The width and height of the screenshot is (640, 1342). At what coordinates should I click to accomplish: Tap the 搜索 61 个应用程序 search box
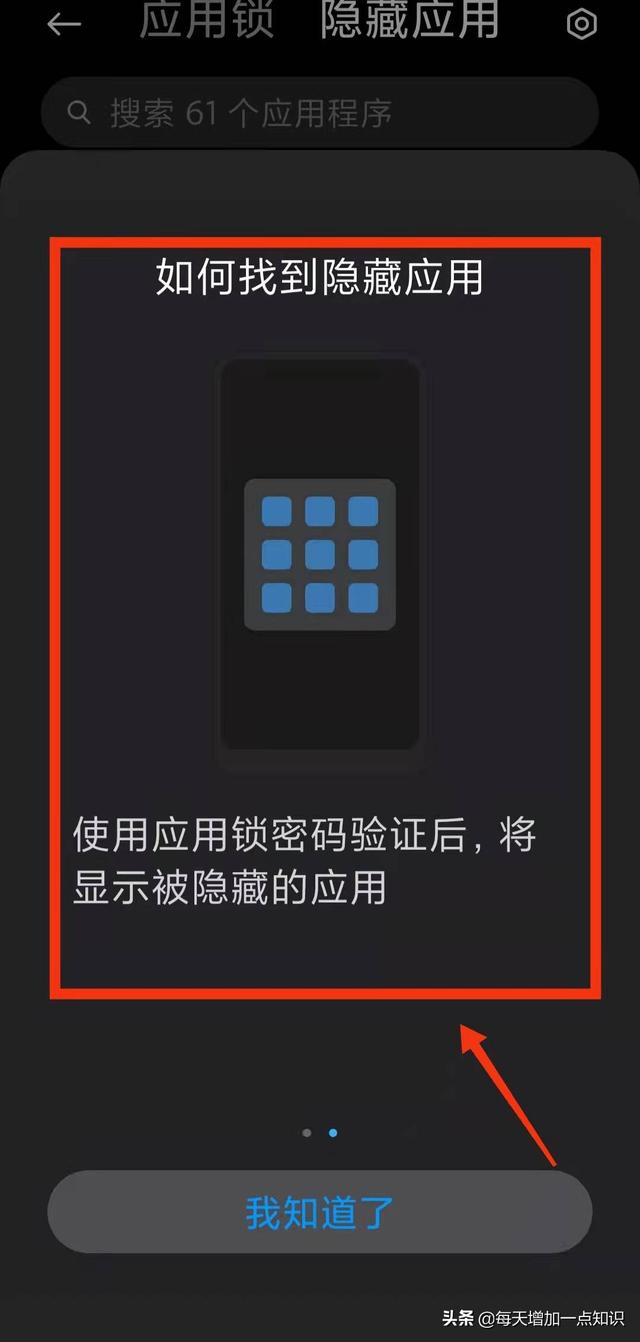click(320, 113)
